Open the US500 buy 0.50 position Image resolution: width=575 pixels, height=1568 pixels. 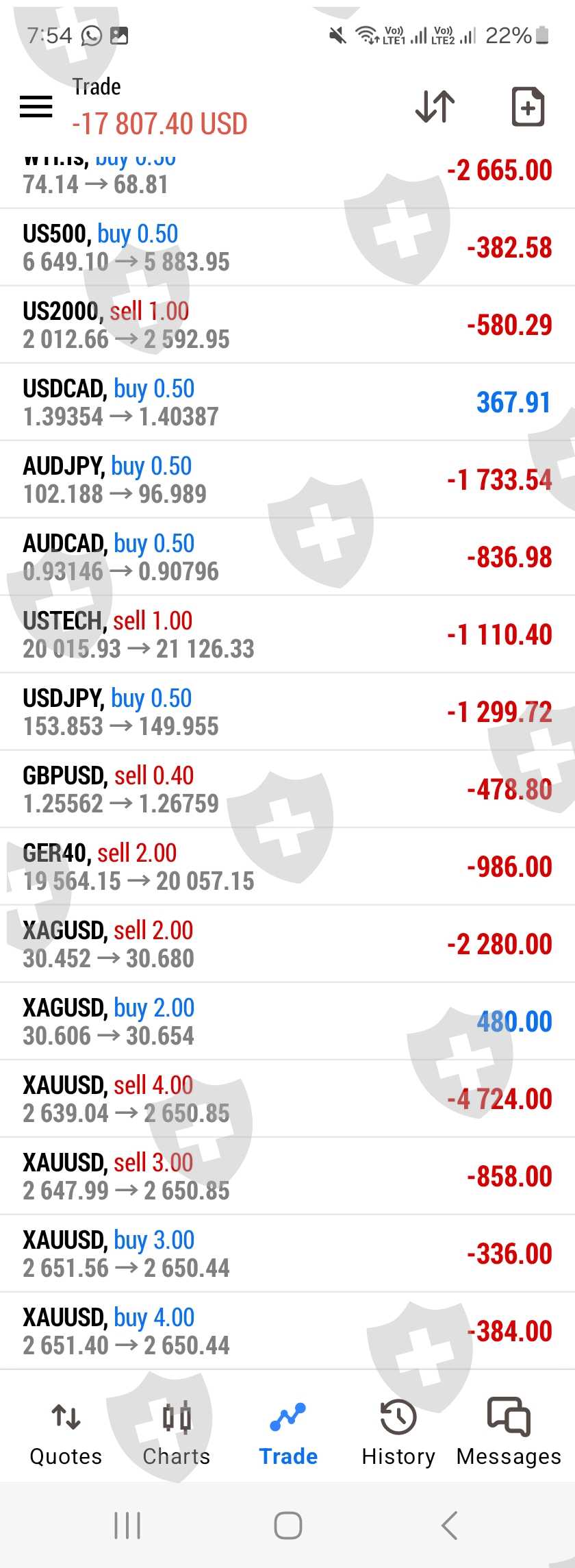[287, 248]
